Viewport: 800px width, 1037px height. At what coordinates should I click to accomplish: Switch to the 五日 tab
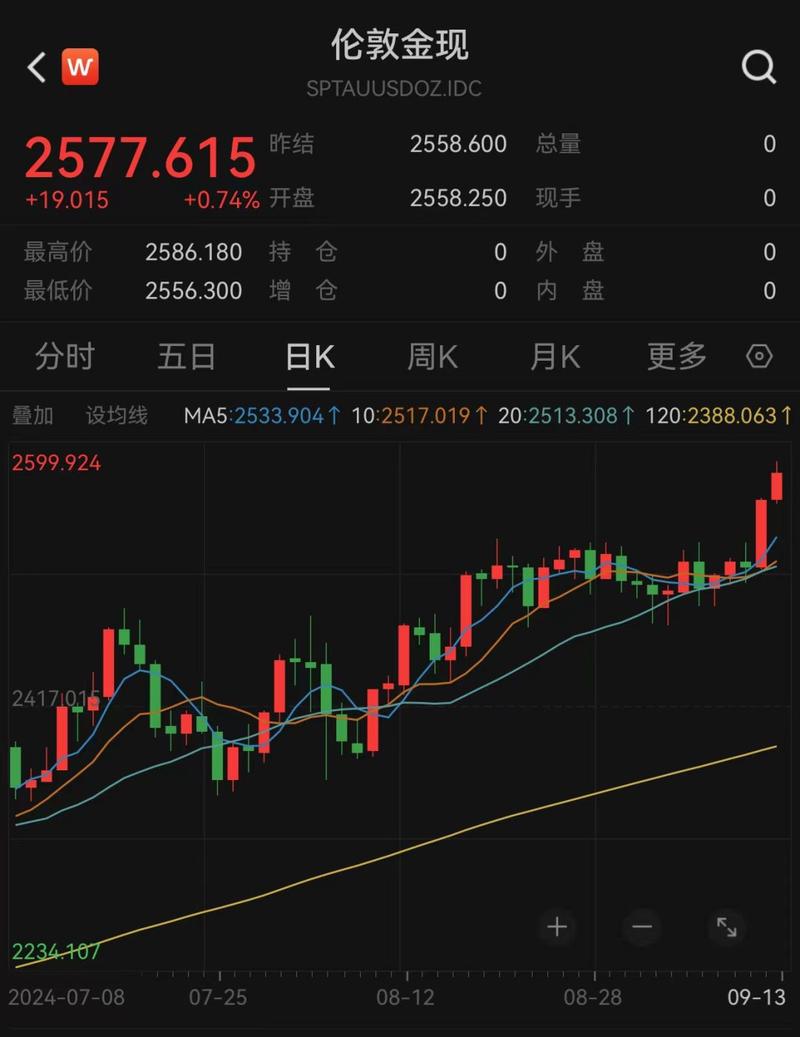[x=186, y=356]
